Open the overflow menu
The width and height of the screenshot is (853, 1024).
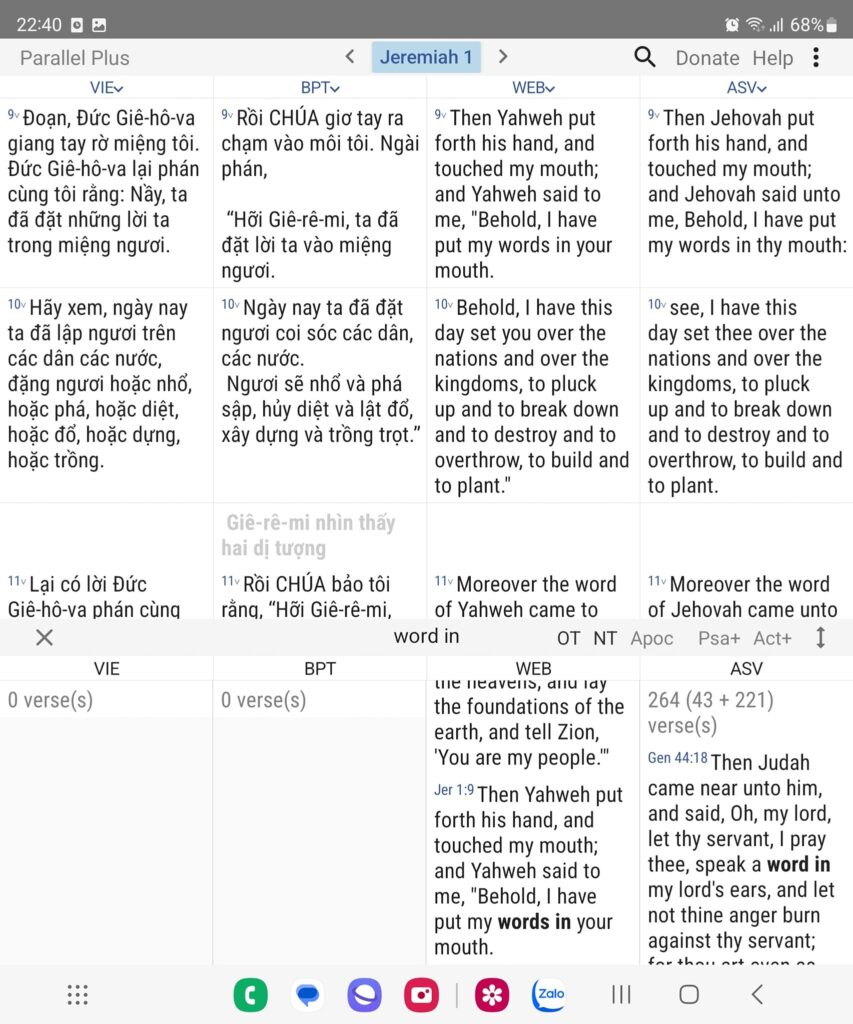coord(816,57)
